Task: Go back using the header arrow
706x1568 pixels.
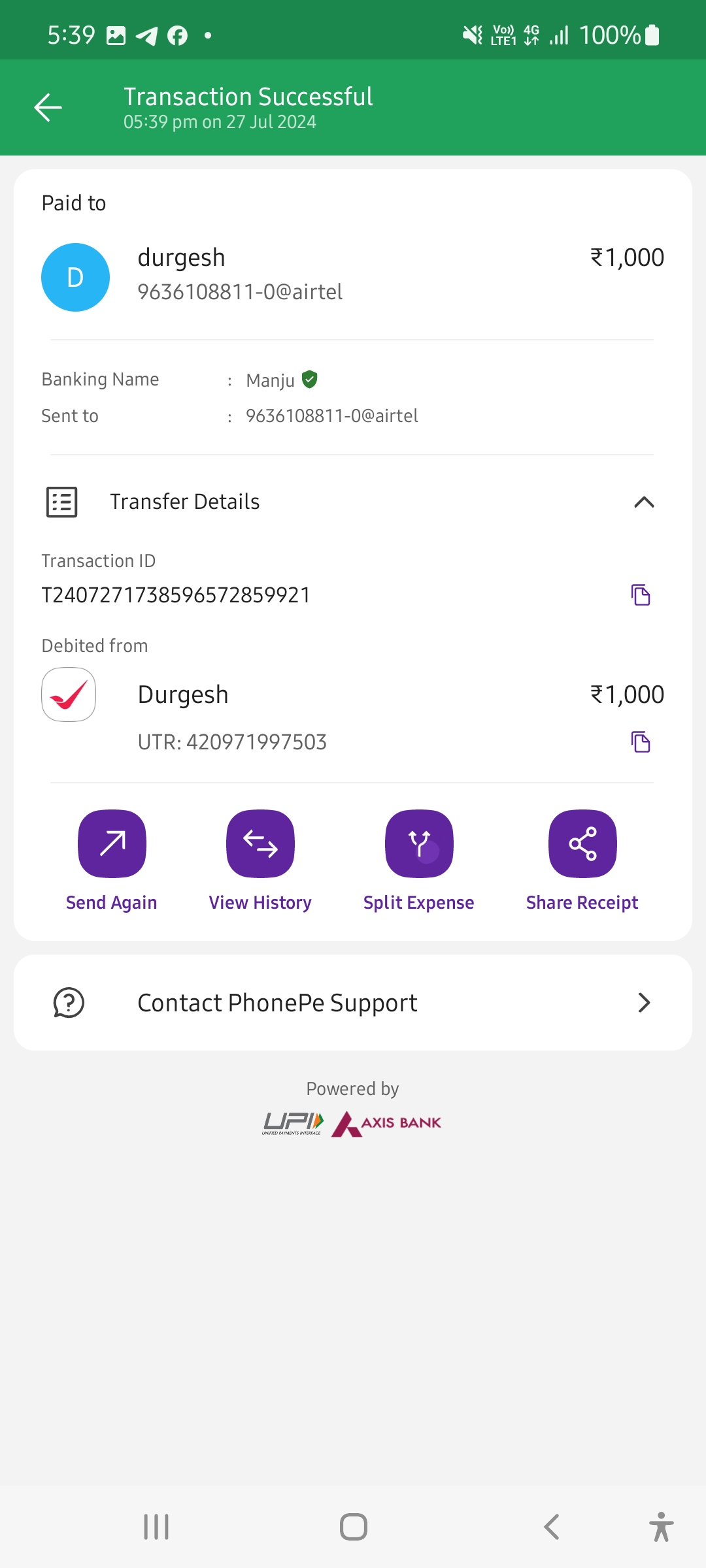Action: pos(48,108)
